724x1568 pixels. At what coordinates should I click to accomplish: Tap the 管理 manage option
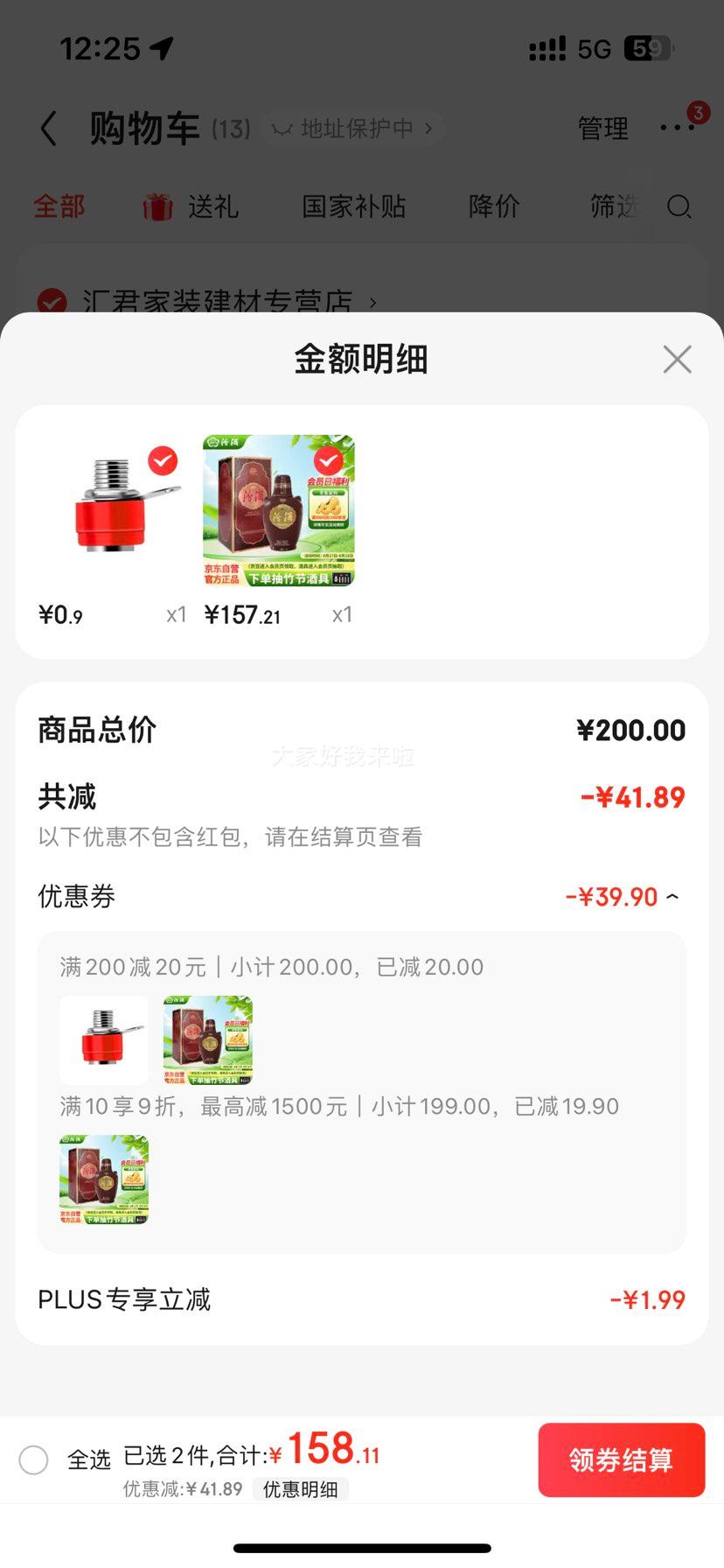[x=602, y=128]
